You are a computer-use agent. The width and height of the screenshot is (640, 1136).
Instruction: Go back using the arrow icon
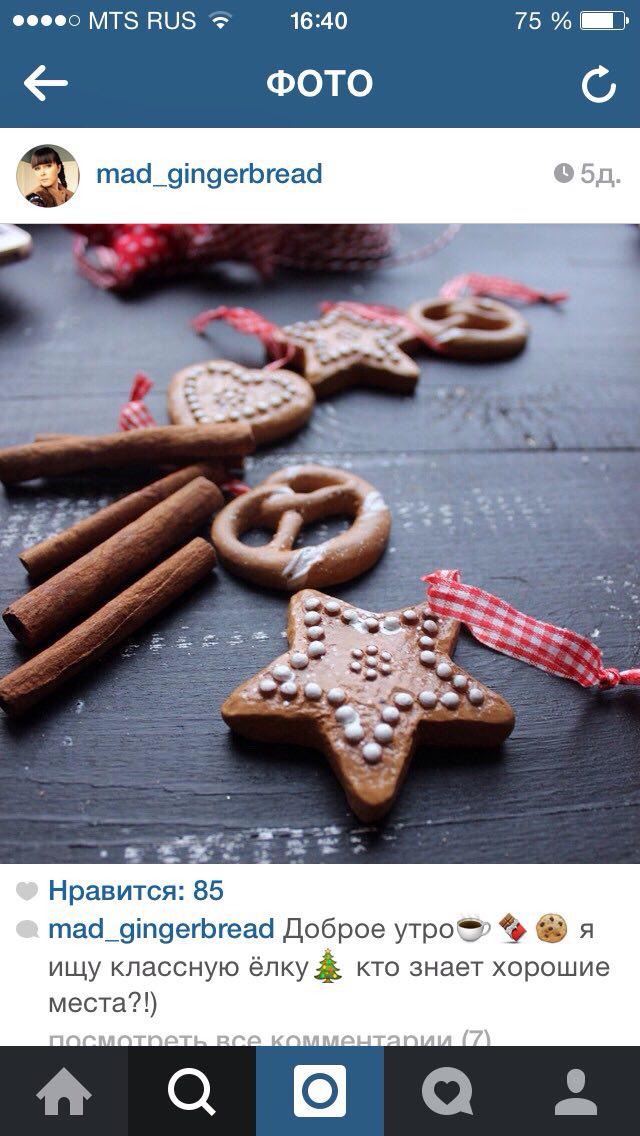pos(46,83)
